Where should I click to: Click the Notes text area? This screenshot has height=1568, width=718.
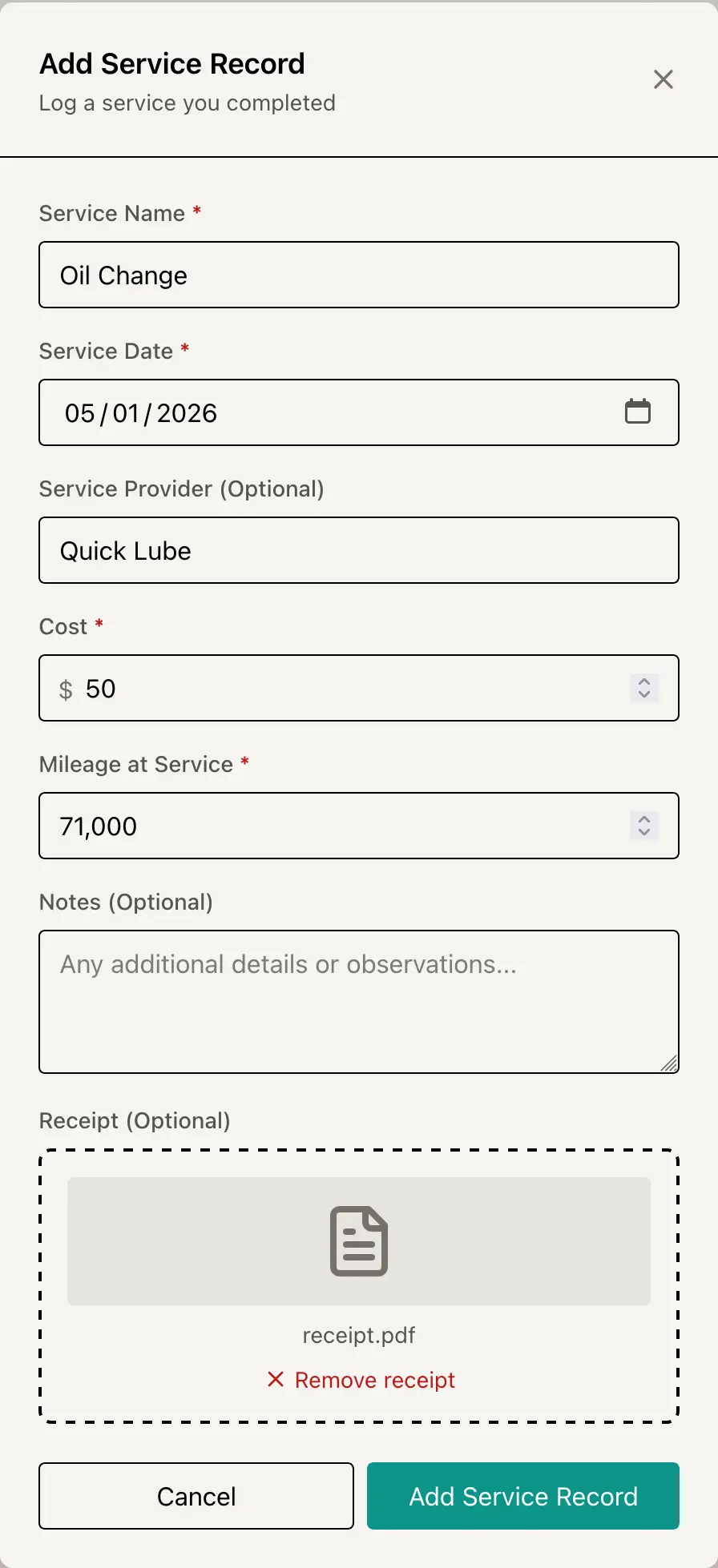coord(358,1001)
